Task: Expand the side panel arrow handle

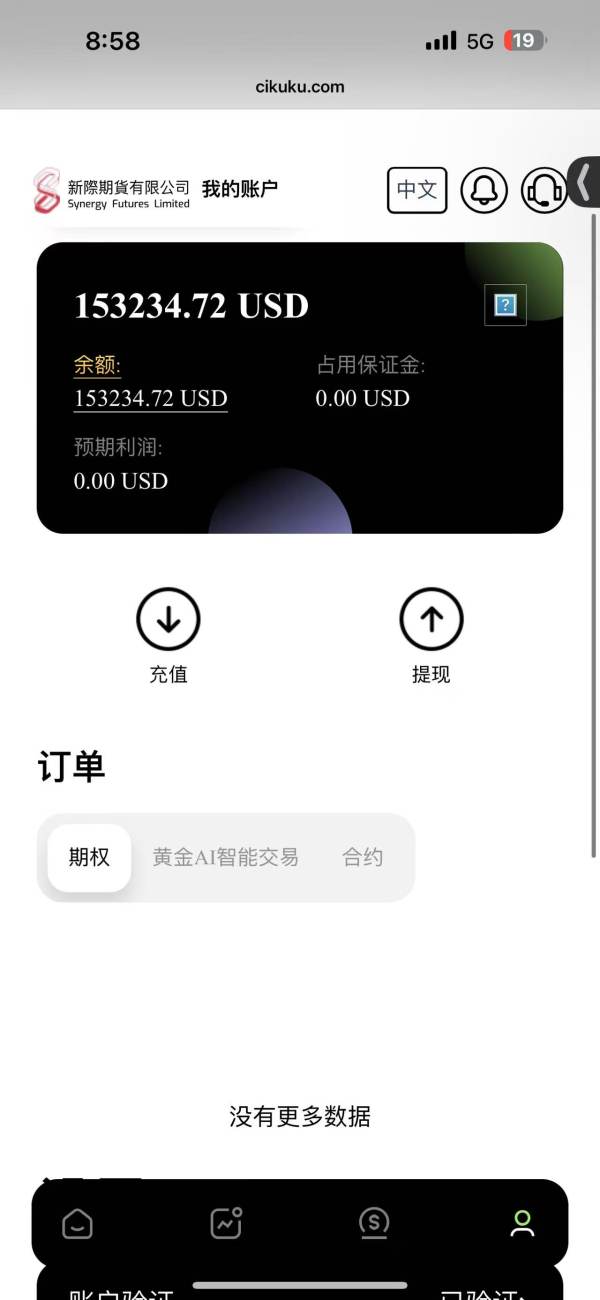Action: tap(584, 182)
